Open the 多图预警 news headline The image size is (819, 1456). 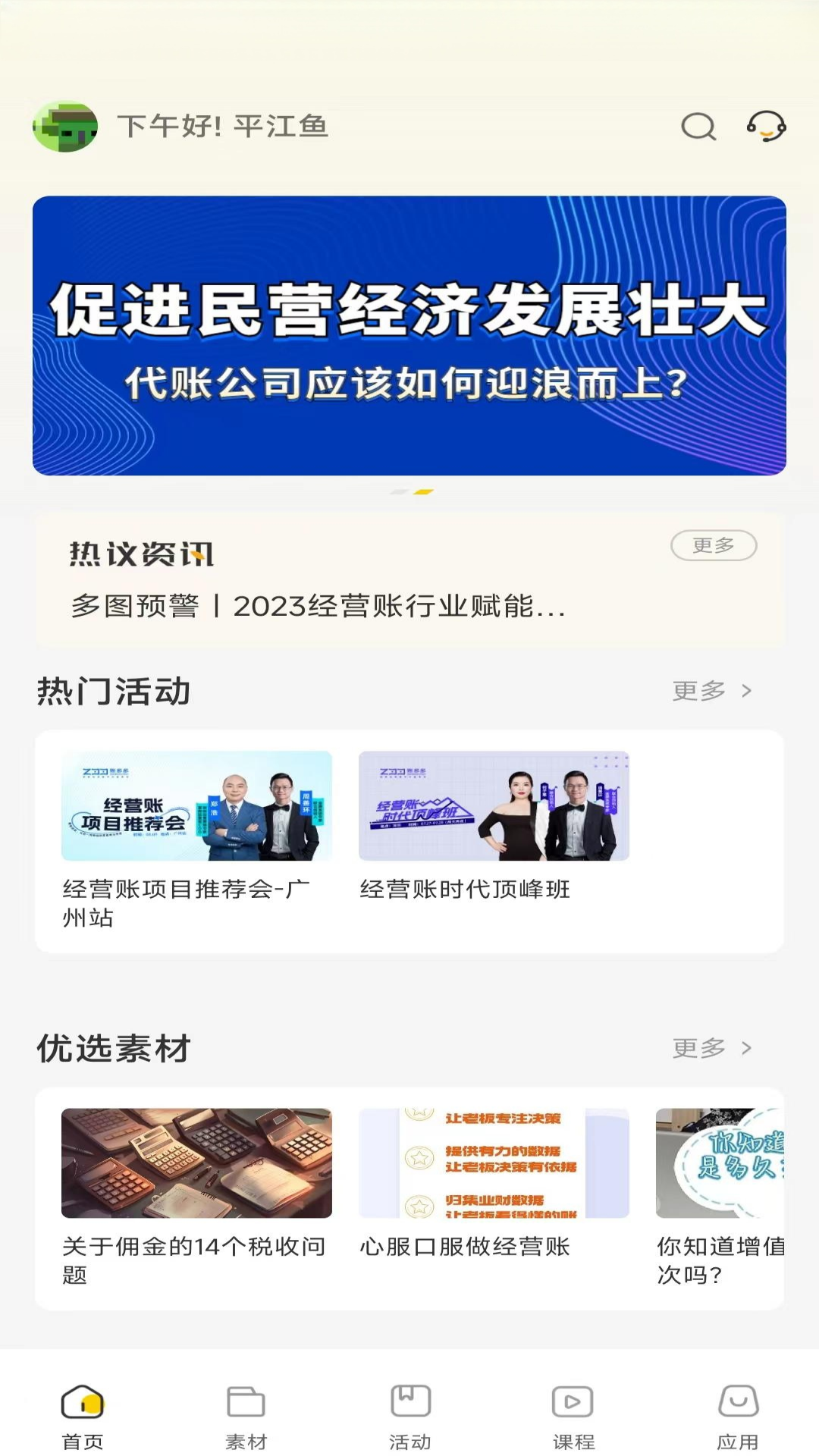pos(318,607)
